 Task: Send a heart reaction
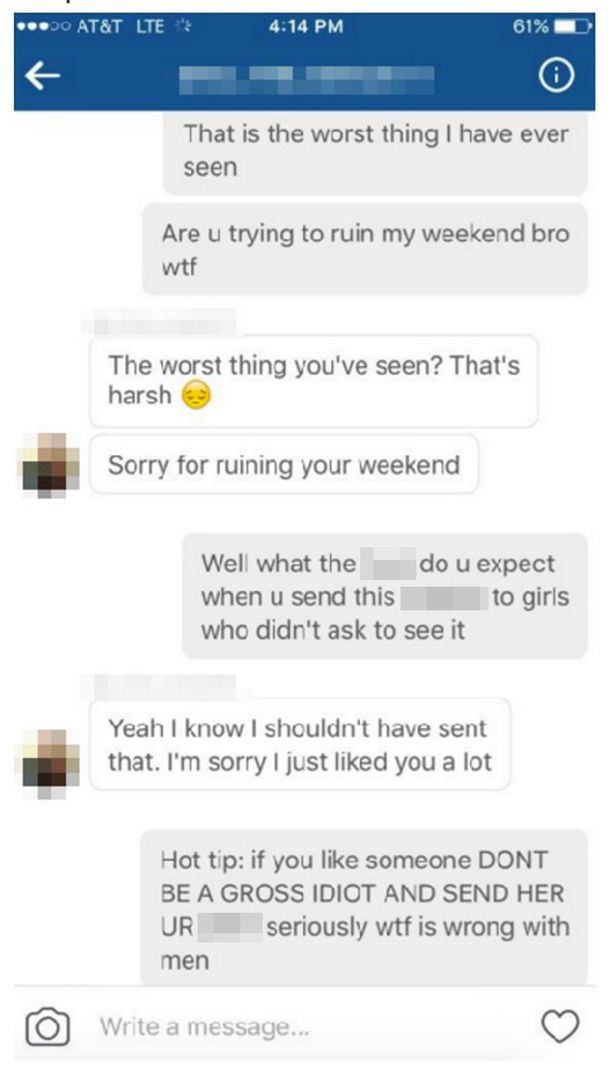point(560,1027)
